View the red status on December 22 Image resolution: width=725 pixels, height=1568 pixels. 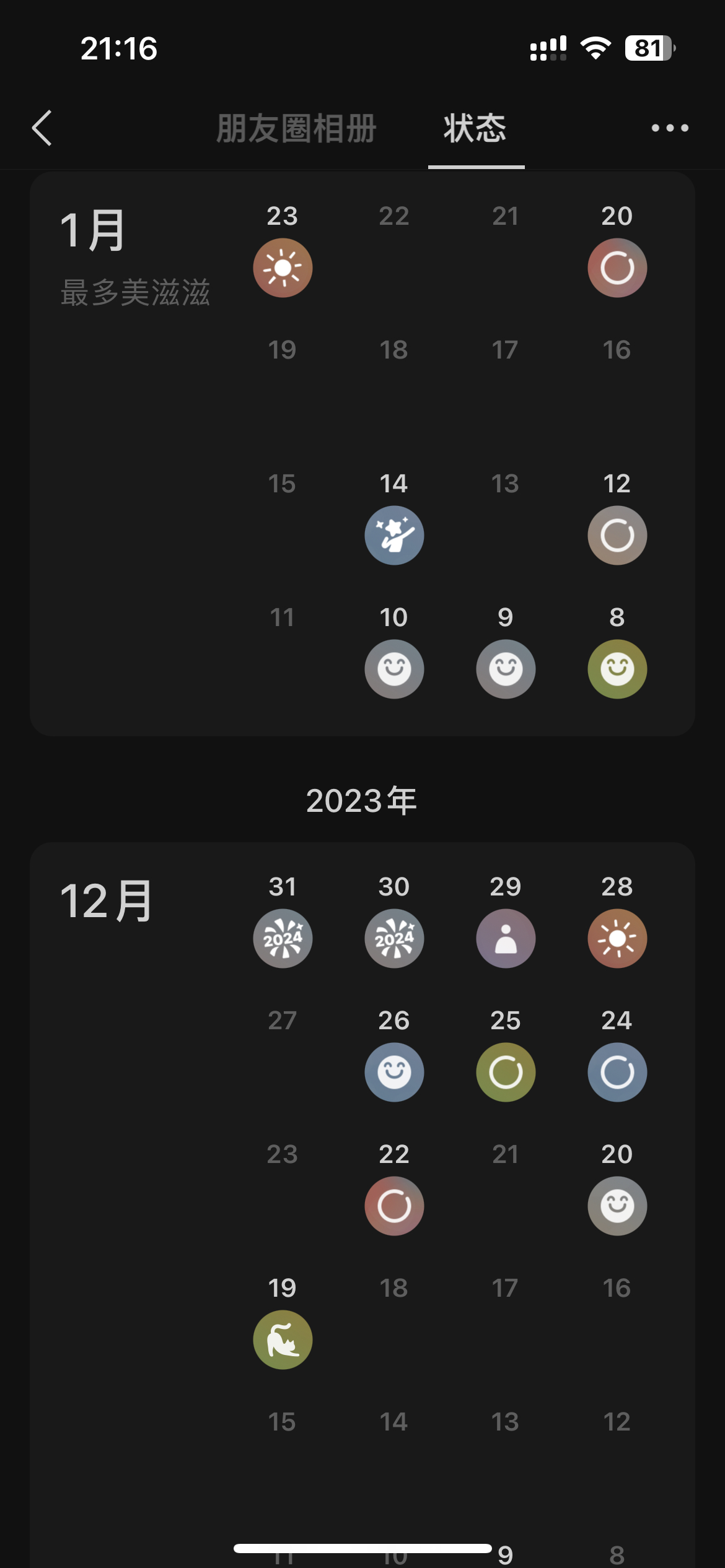[x=394, y=1206]
